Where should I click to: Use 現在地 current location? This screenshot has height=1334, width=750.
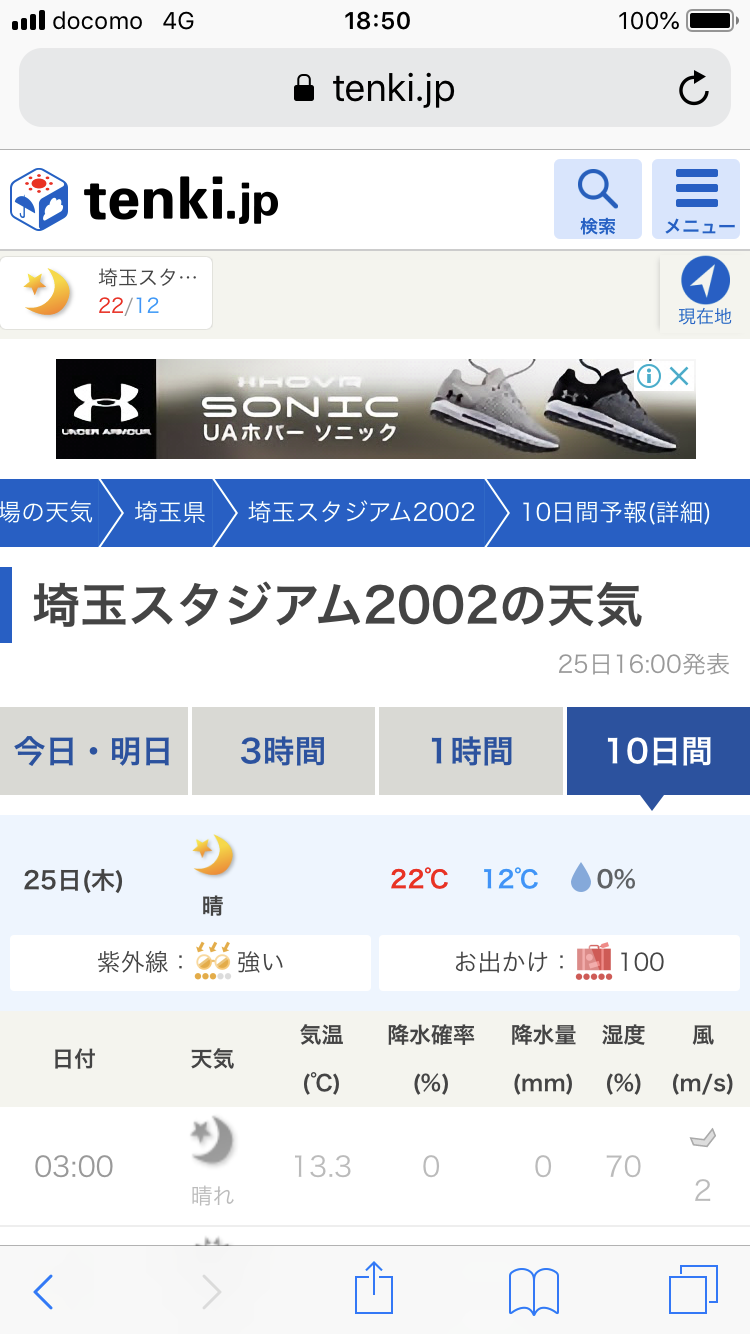705,292
